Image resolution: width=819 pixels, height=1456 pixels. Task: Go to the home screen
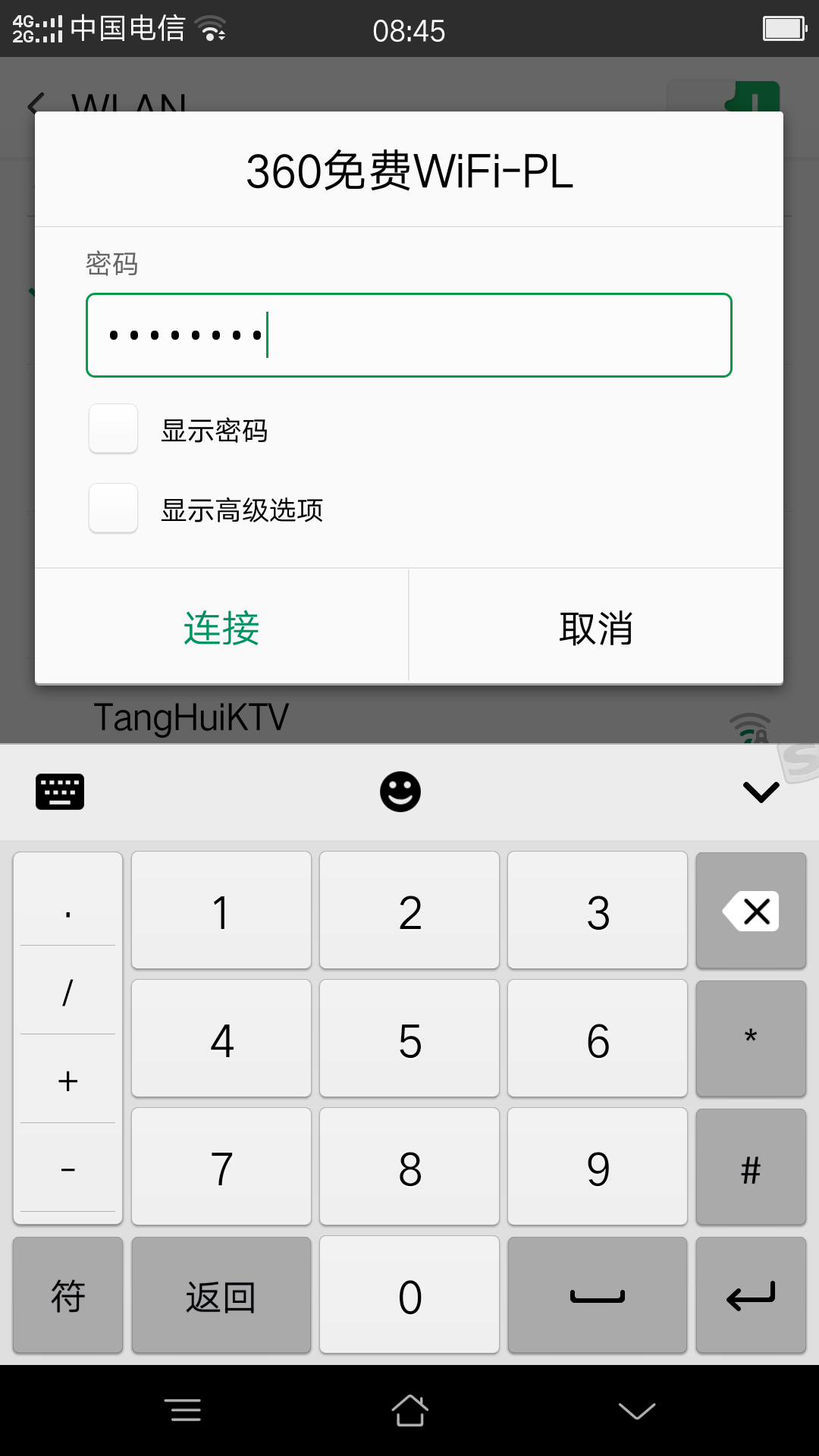(409, 1410)
